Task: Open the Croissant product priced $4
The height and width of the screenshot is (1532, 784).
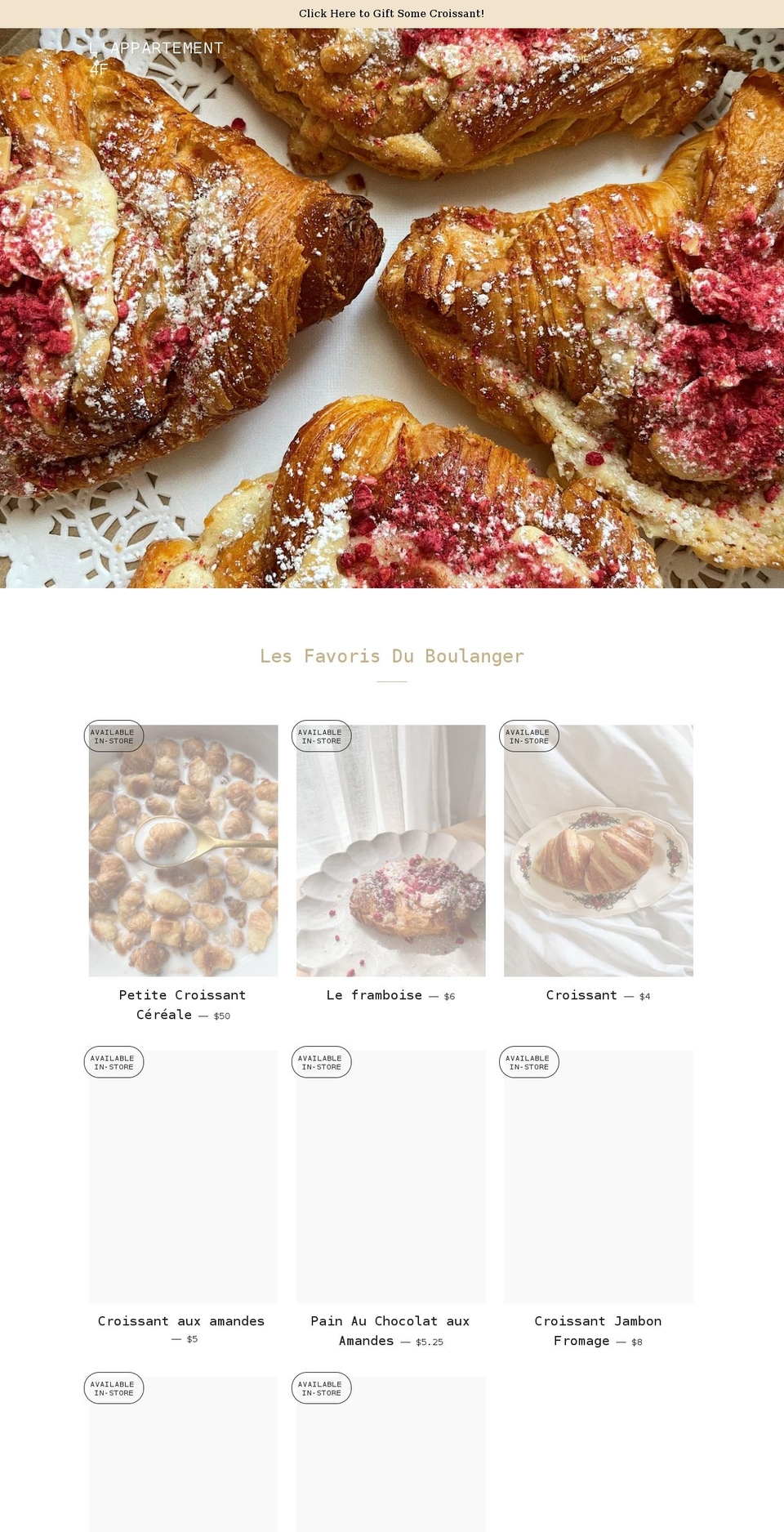Action: tap(581, 995)
